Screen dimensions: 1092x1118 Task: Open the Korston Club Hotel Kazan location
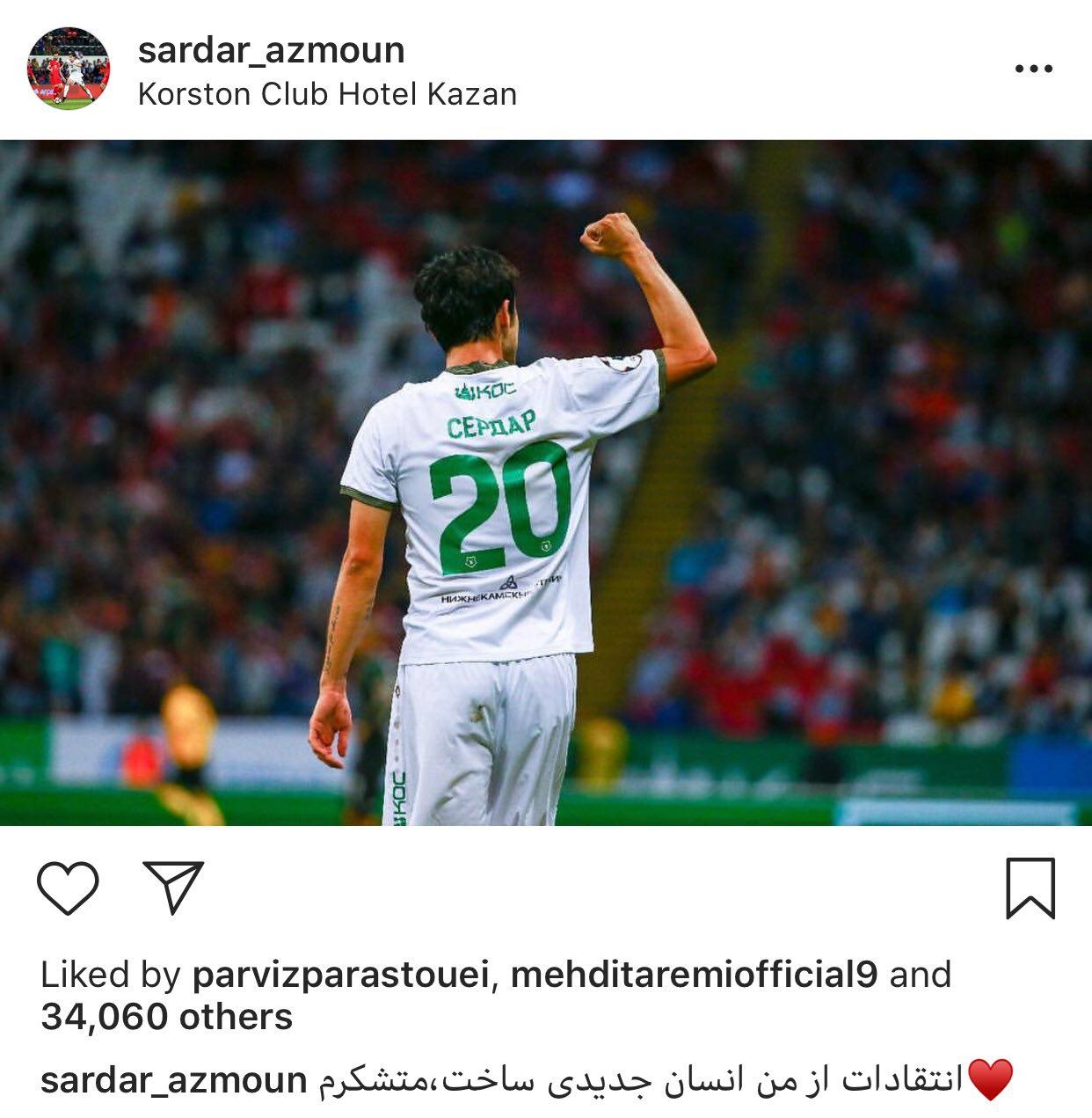pyautogui.click(x=327, y=94)
